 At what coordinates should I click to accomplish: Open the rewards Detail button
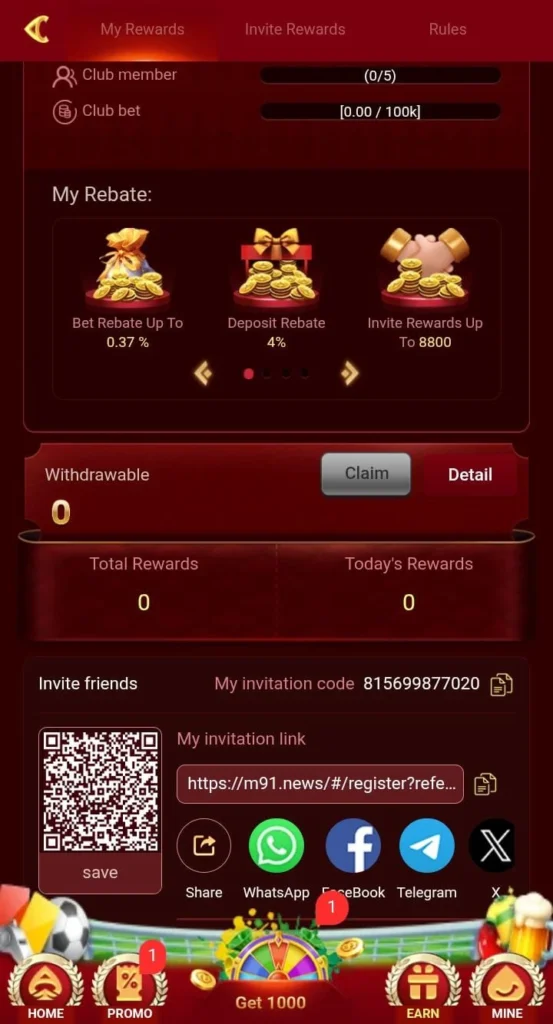[x=470, y=475]
